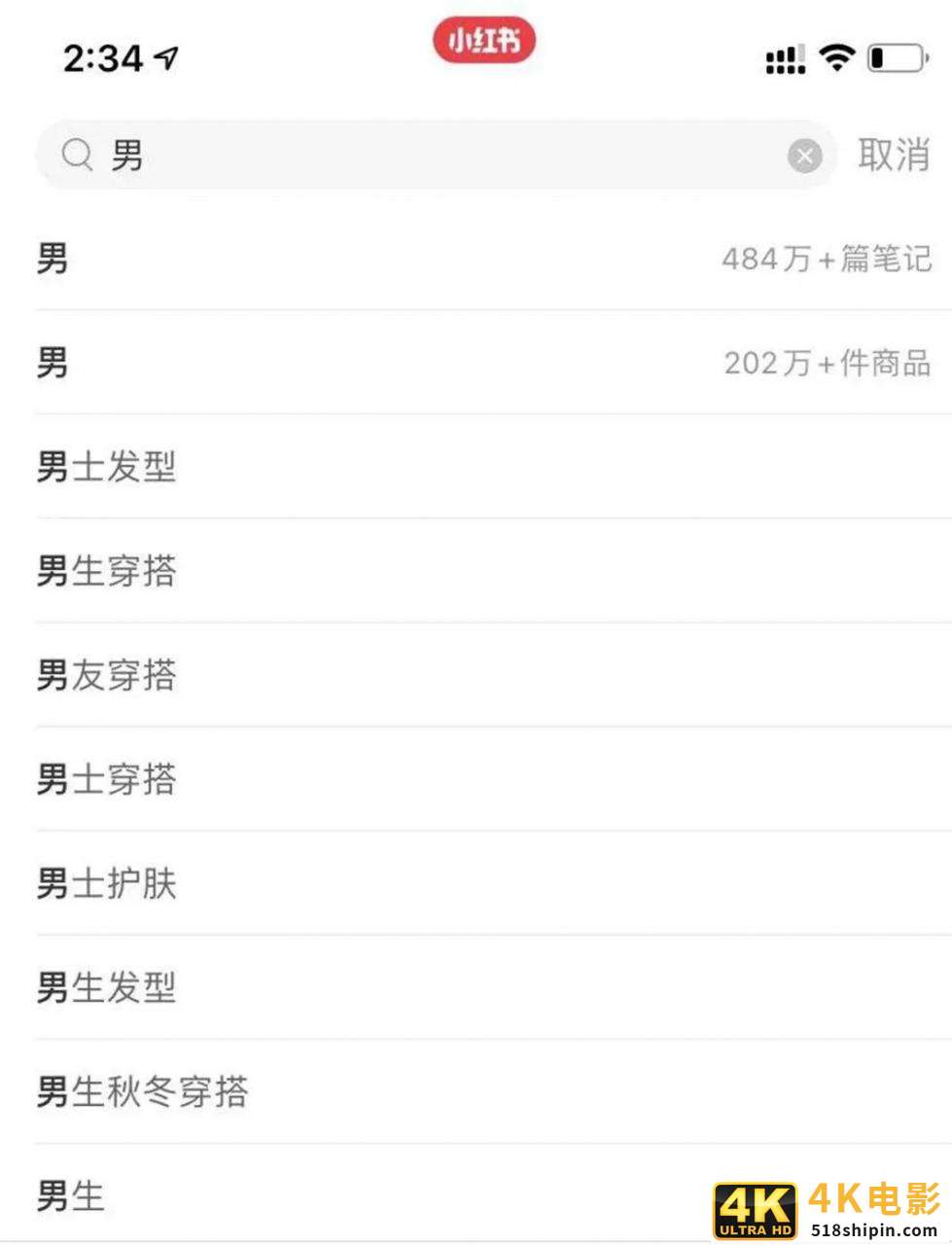Image resolution: width=952 pixels, height=1245 pixels.
Task: Select the 男士穿搭 suggestion
Action: pyautogui.click(x=105, y=780)
